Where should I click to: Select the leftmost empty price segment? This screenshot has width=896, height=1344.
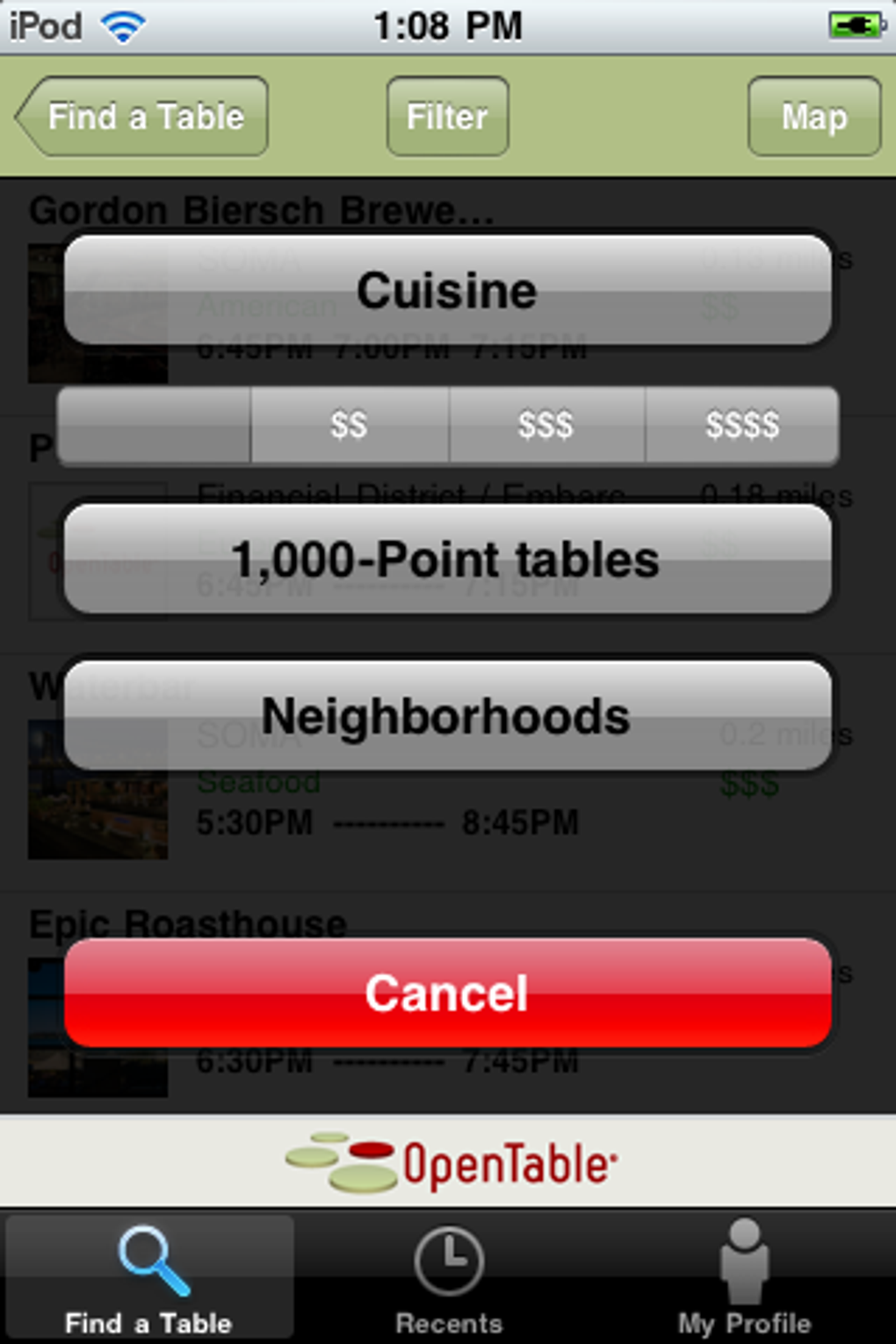coord(152,426)
